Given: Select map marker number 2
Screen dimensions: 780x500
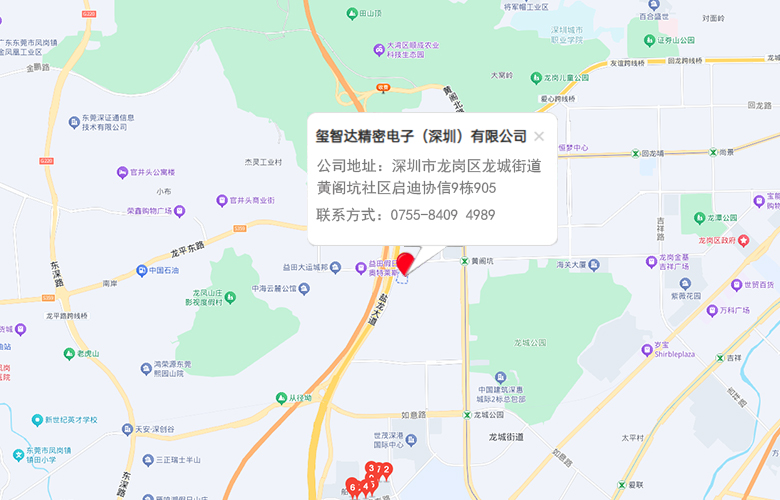Looking at the screenshot, I should [x=387, y=470].
